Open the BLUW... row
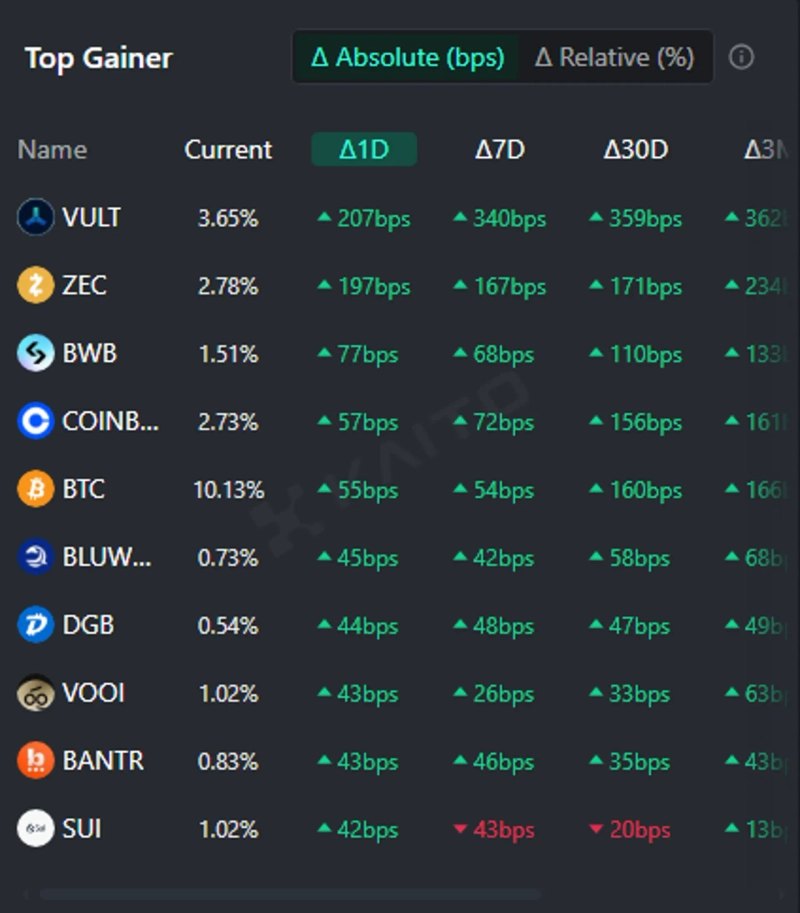 (x=106, y=558)
